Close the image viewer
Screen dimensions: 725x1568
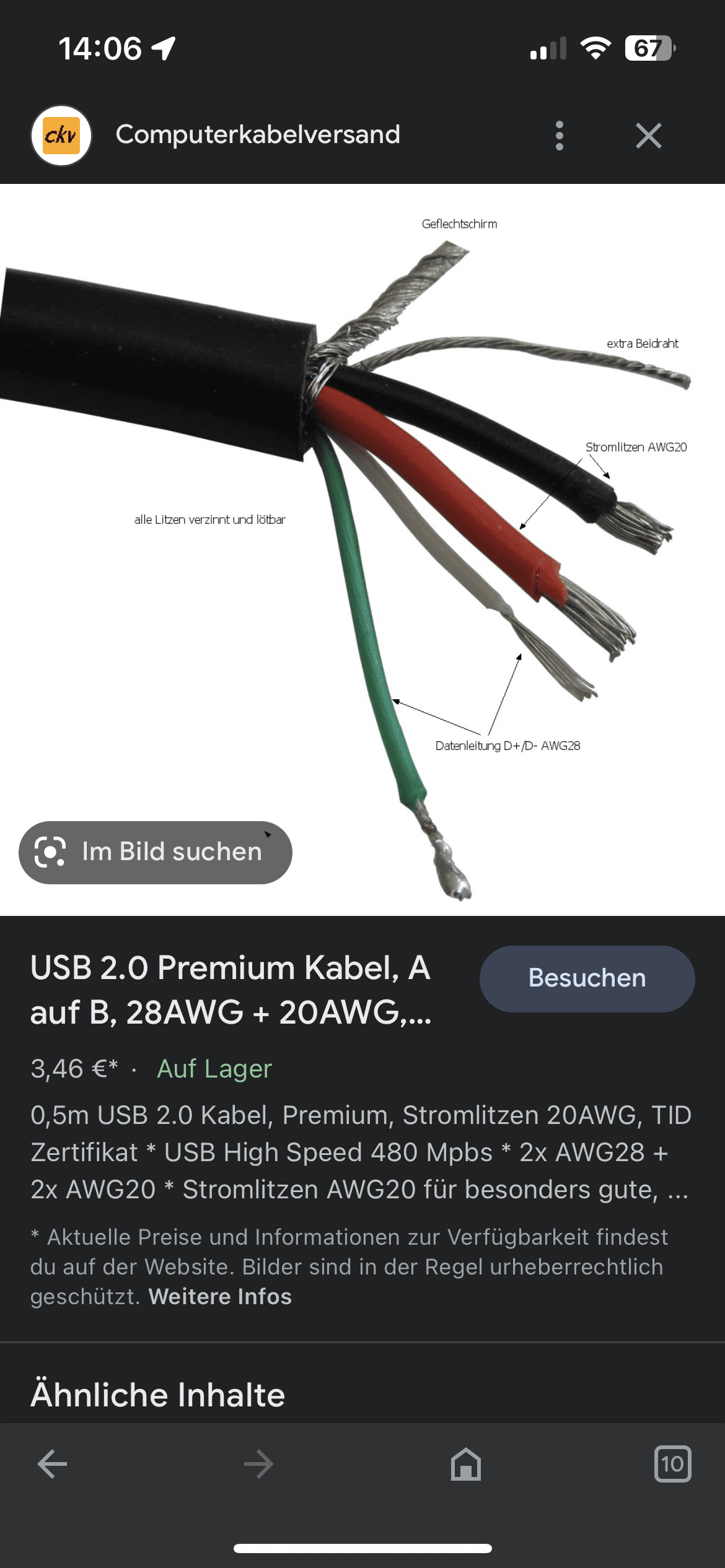[x=649, y=136]
